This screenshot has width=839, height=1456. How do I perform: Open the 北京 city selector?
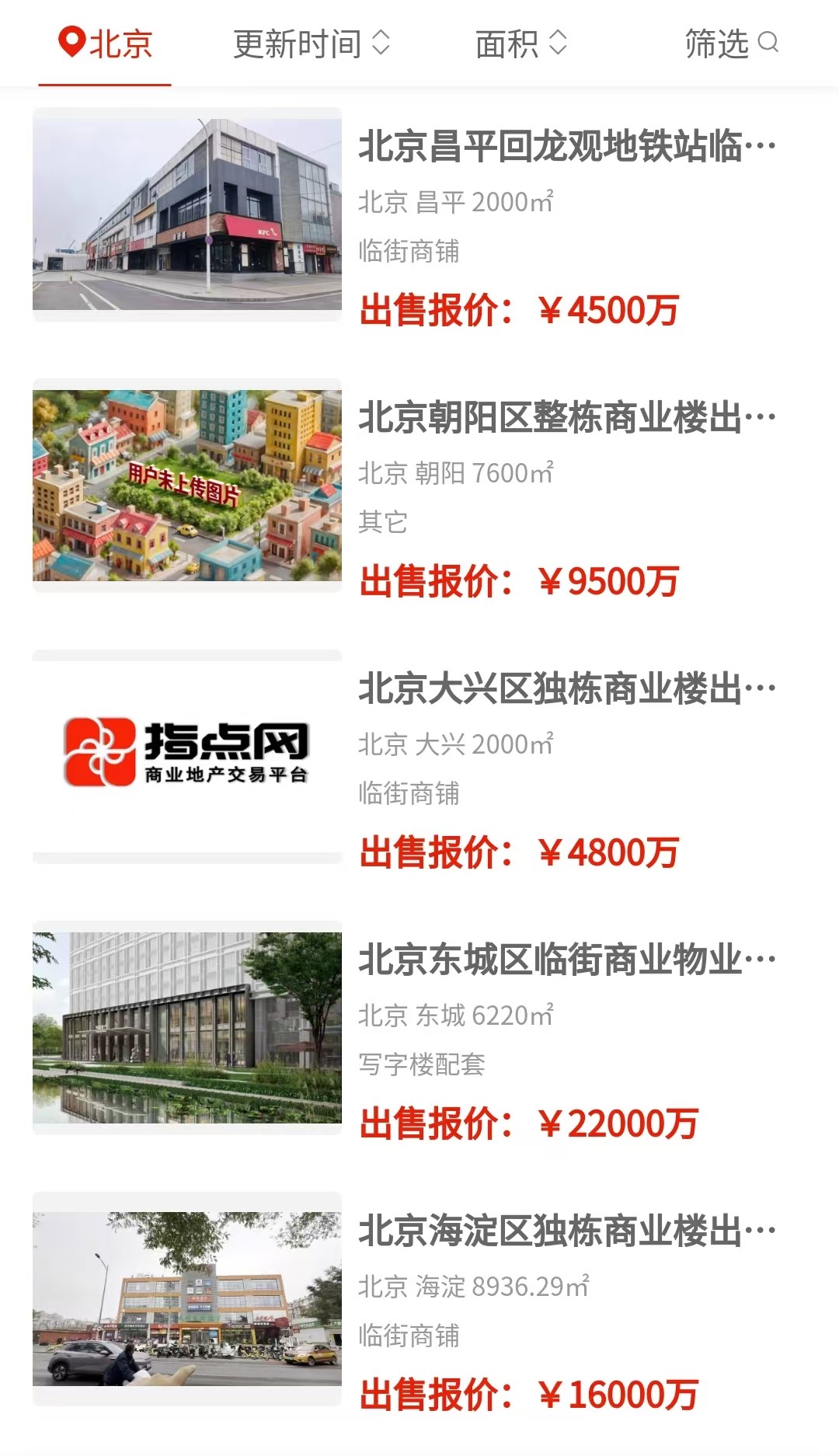pyautogui.click(x=105, y=44)
